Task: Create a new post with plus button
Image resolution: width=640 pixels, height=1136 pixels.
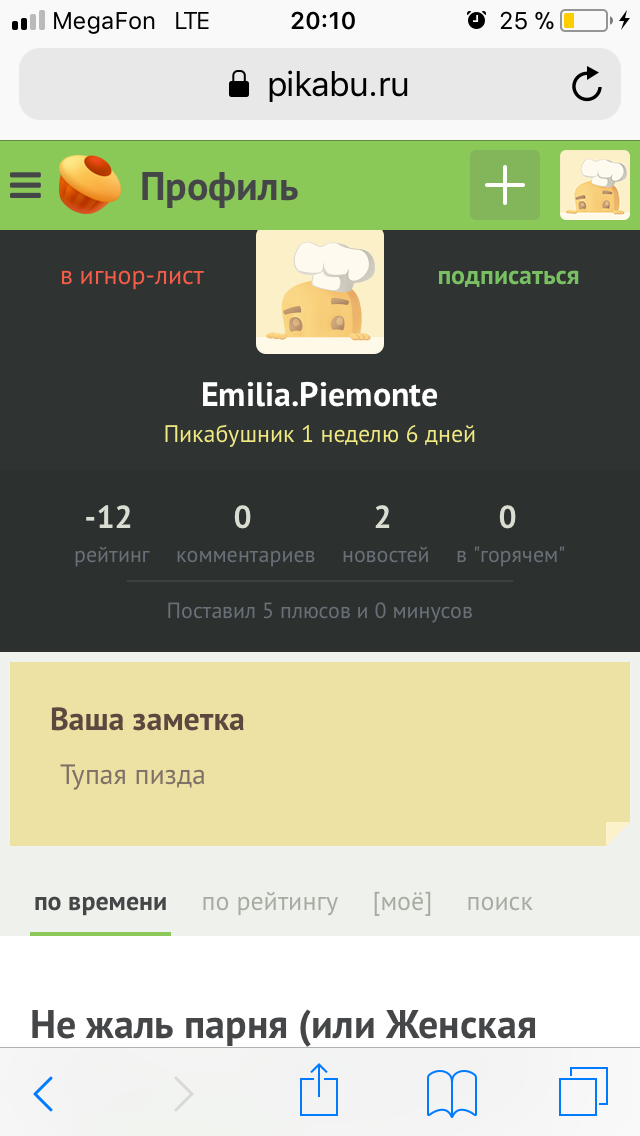Action: click(505, 185)
